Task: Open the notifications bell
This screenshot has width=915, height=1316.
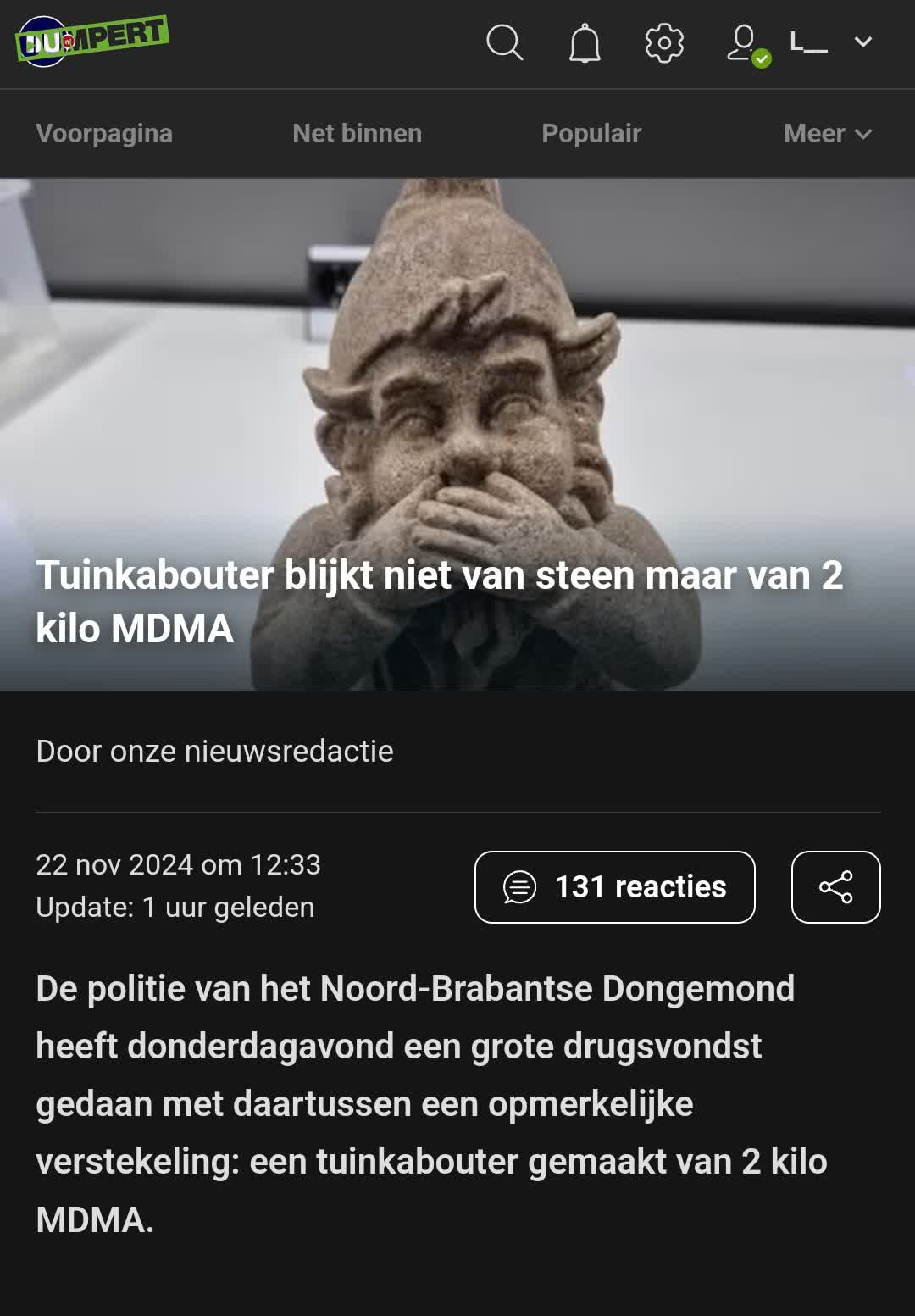Action: pyautogui.click(x=585, y=42)
